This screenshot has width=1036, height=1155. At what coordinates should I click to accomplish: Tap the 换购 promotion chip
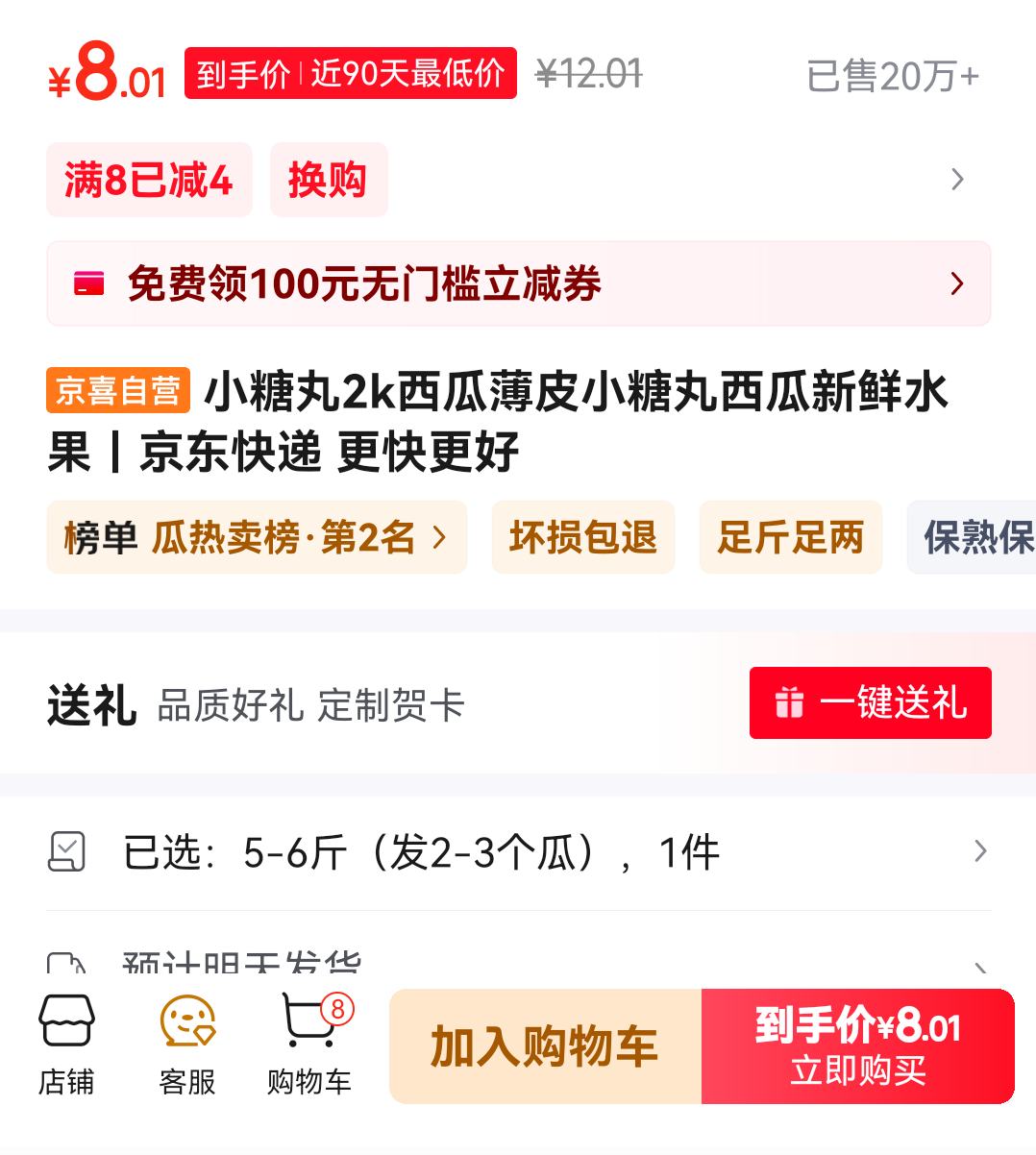click(x=328, y=180)
